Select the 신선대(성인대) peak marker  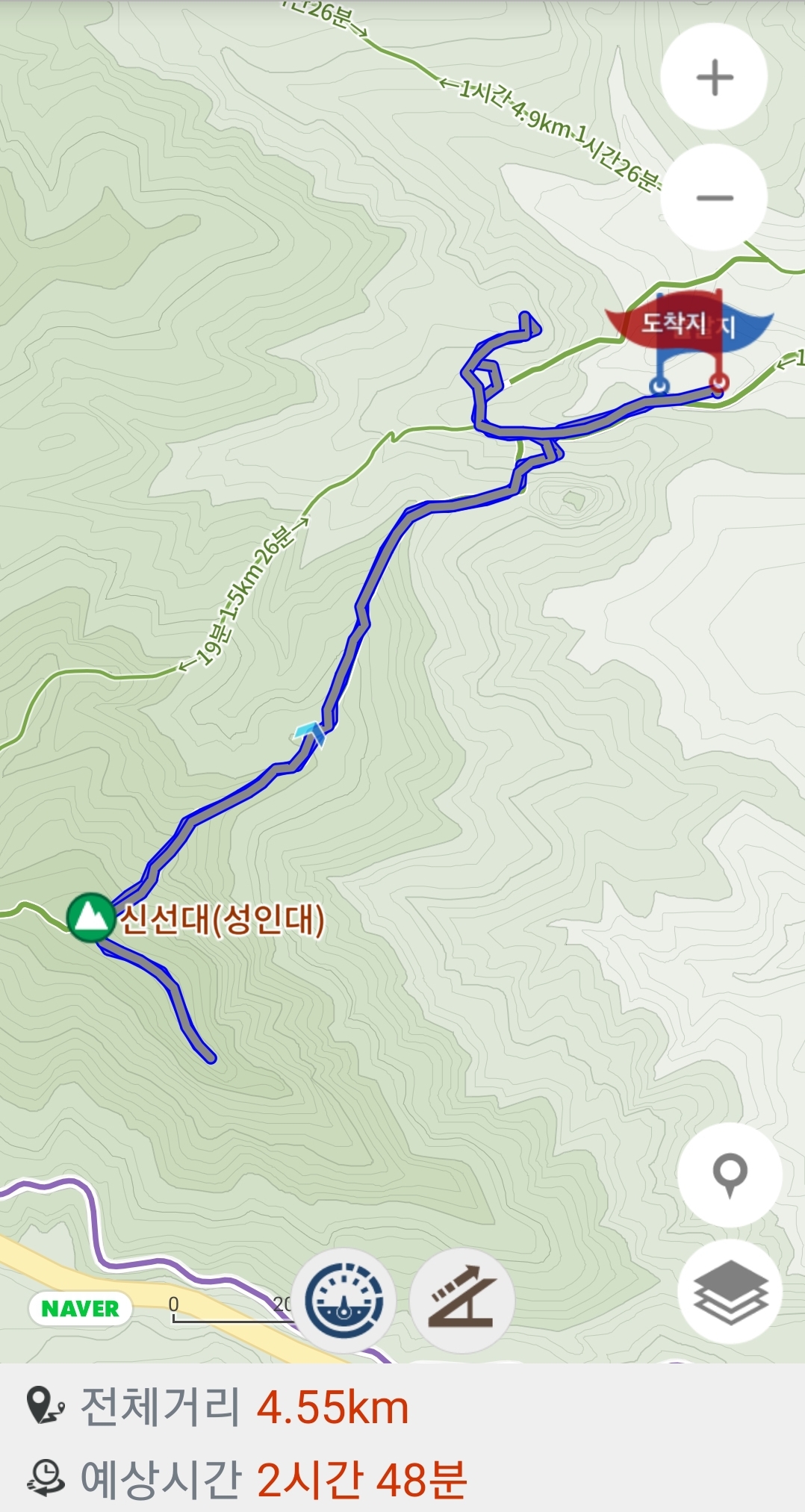point(90,916)
